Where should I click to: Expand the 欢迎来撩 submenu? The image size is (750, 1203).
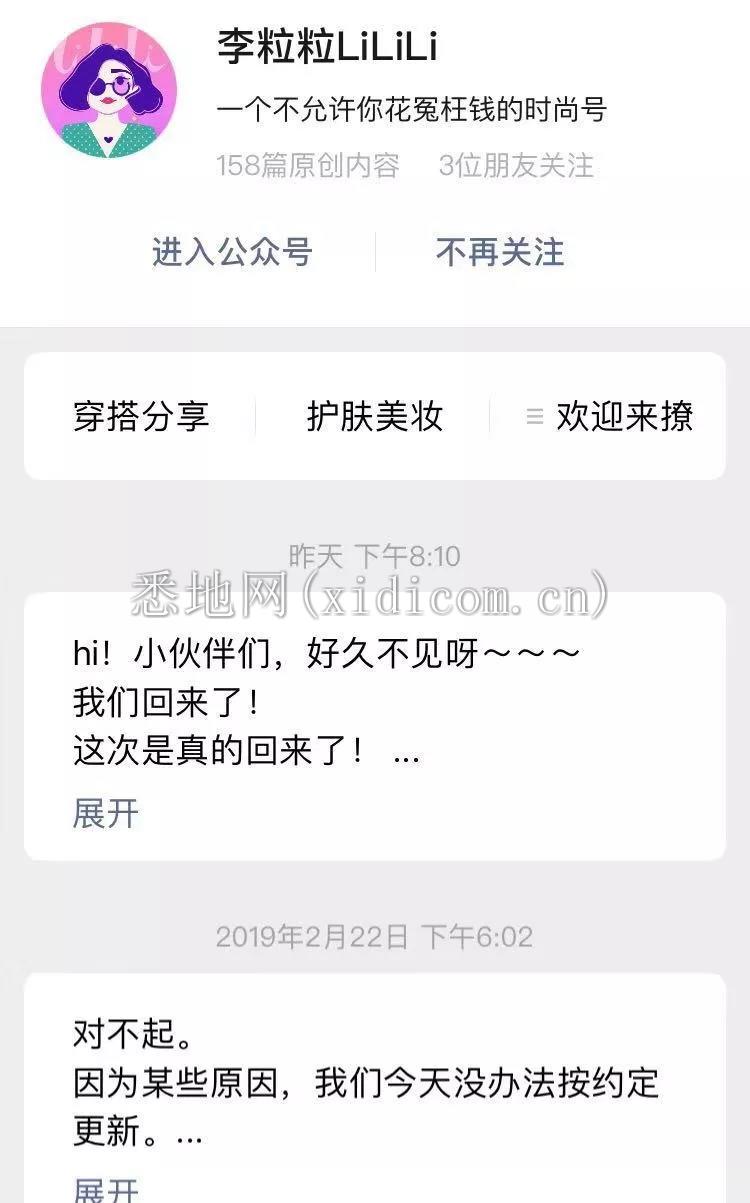click(x=610, y=416)
